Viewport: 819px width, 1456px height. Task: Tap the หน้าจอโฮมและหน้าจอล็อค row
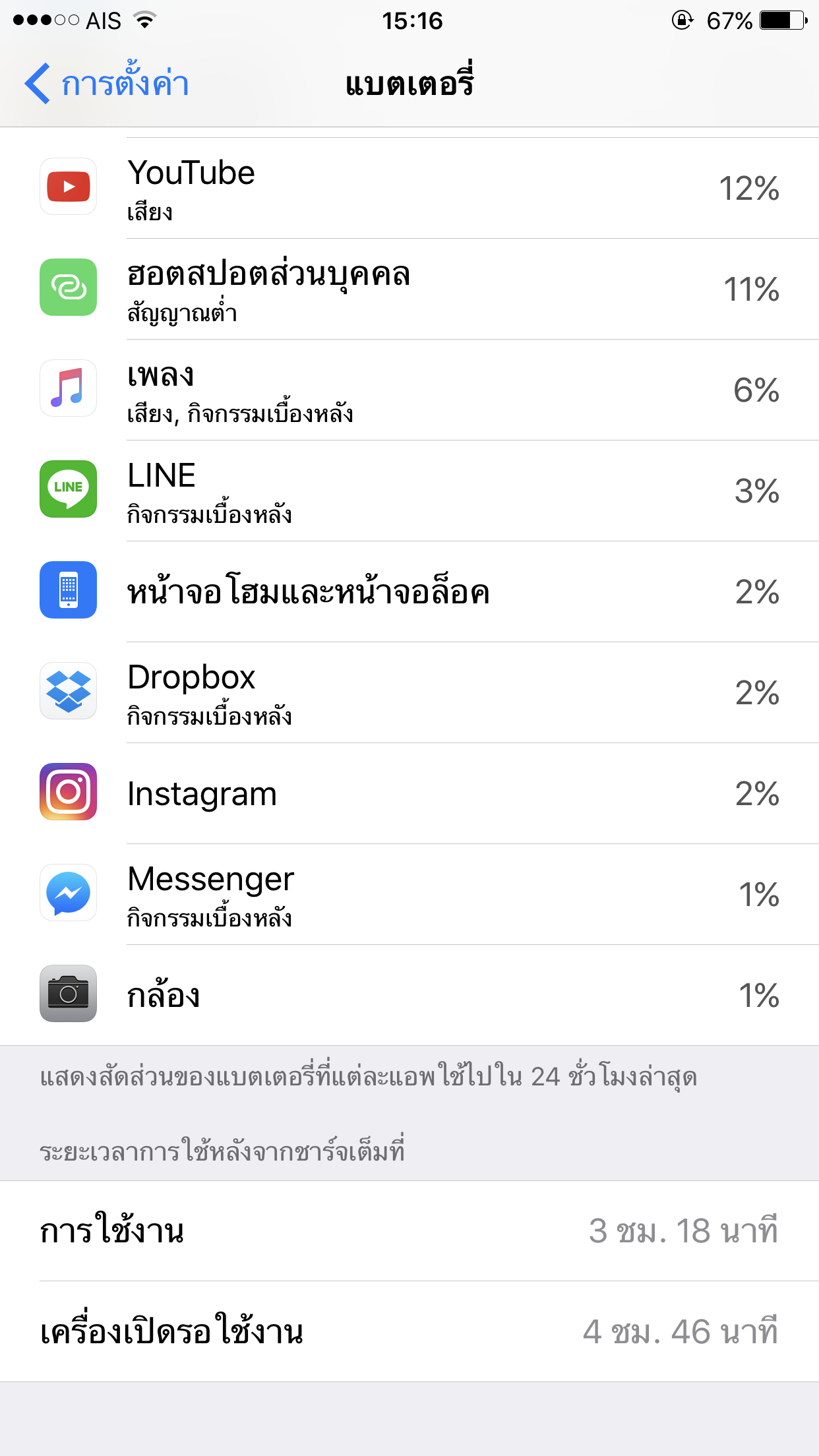409,591
